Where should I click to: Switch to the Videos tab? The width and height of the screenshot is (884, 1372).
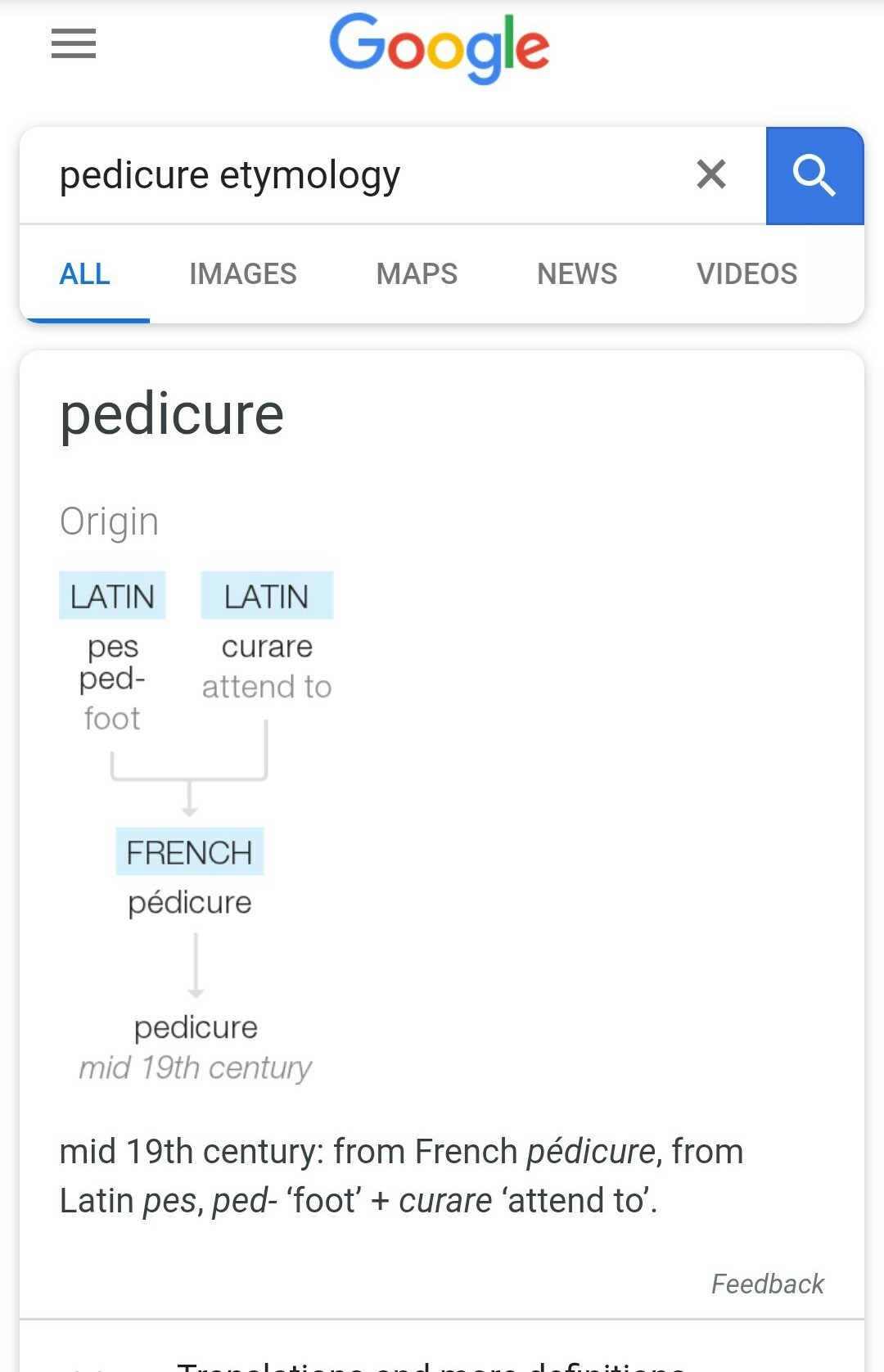click(746, 273)
